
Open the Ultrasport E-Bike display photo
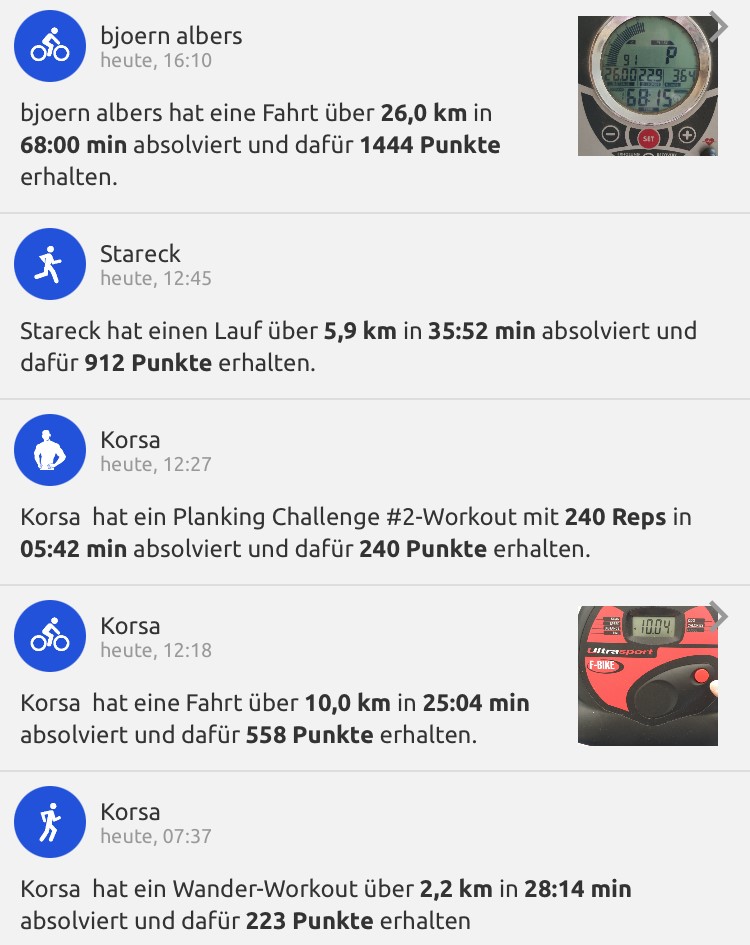click(x=648, y=675)
